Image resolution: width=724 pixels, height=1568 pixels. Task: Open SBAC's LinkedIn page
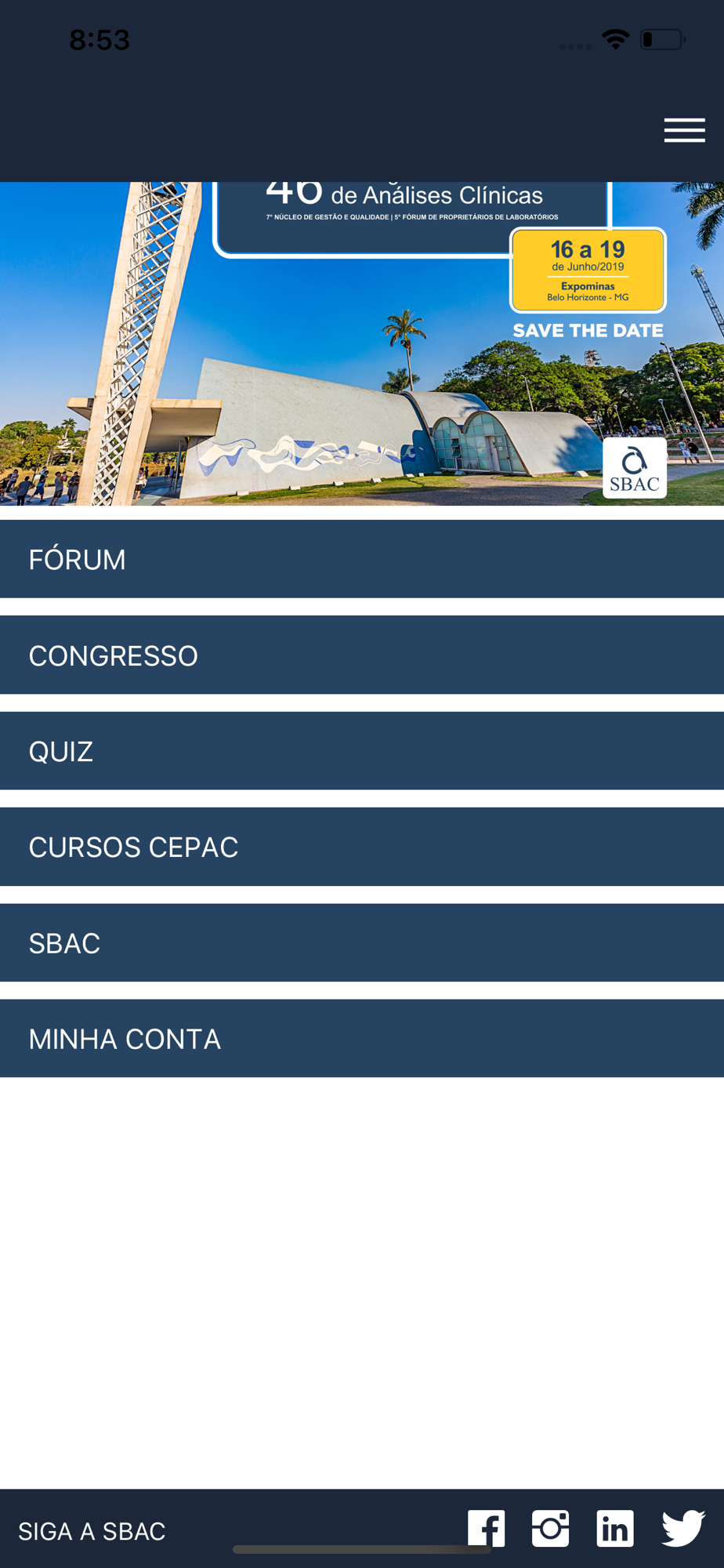(615, 1528)
